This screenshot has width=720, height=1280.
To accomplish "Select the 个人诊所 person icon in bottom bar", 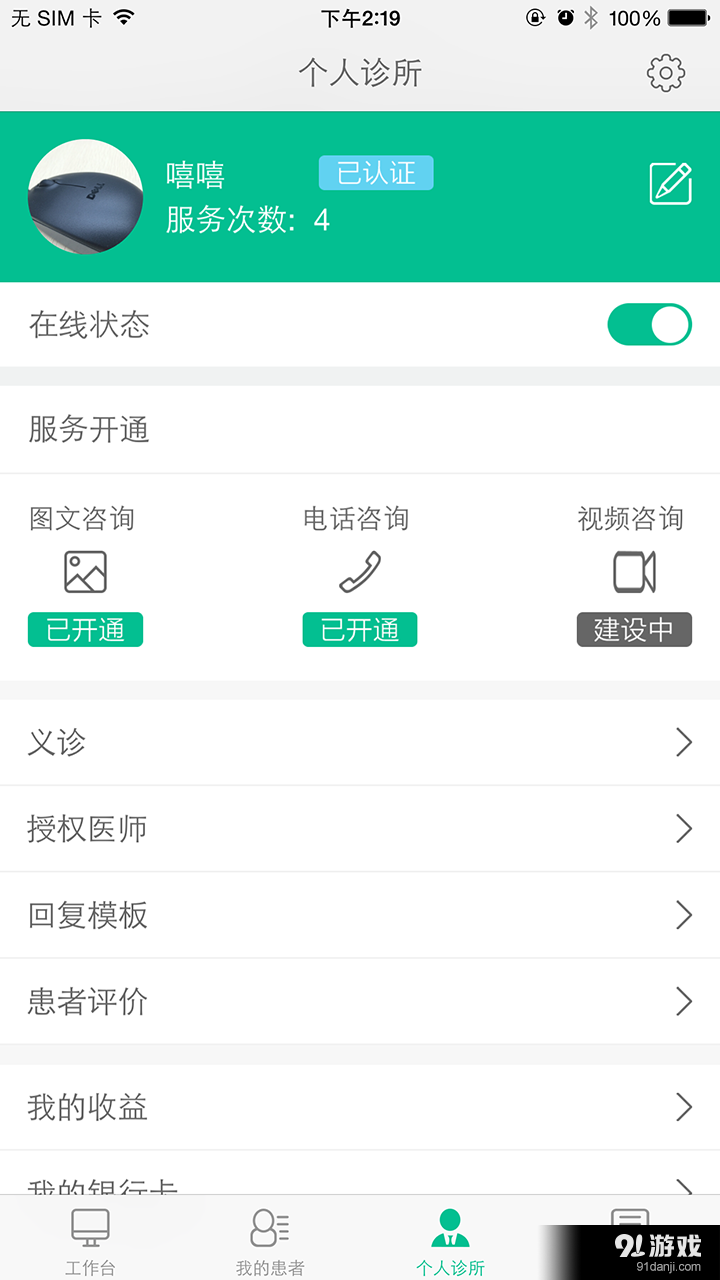I will [x=450, y=1228].
